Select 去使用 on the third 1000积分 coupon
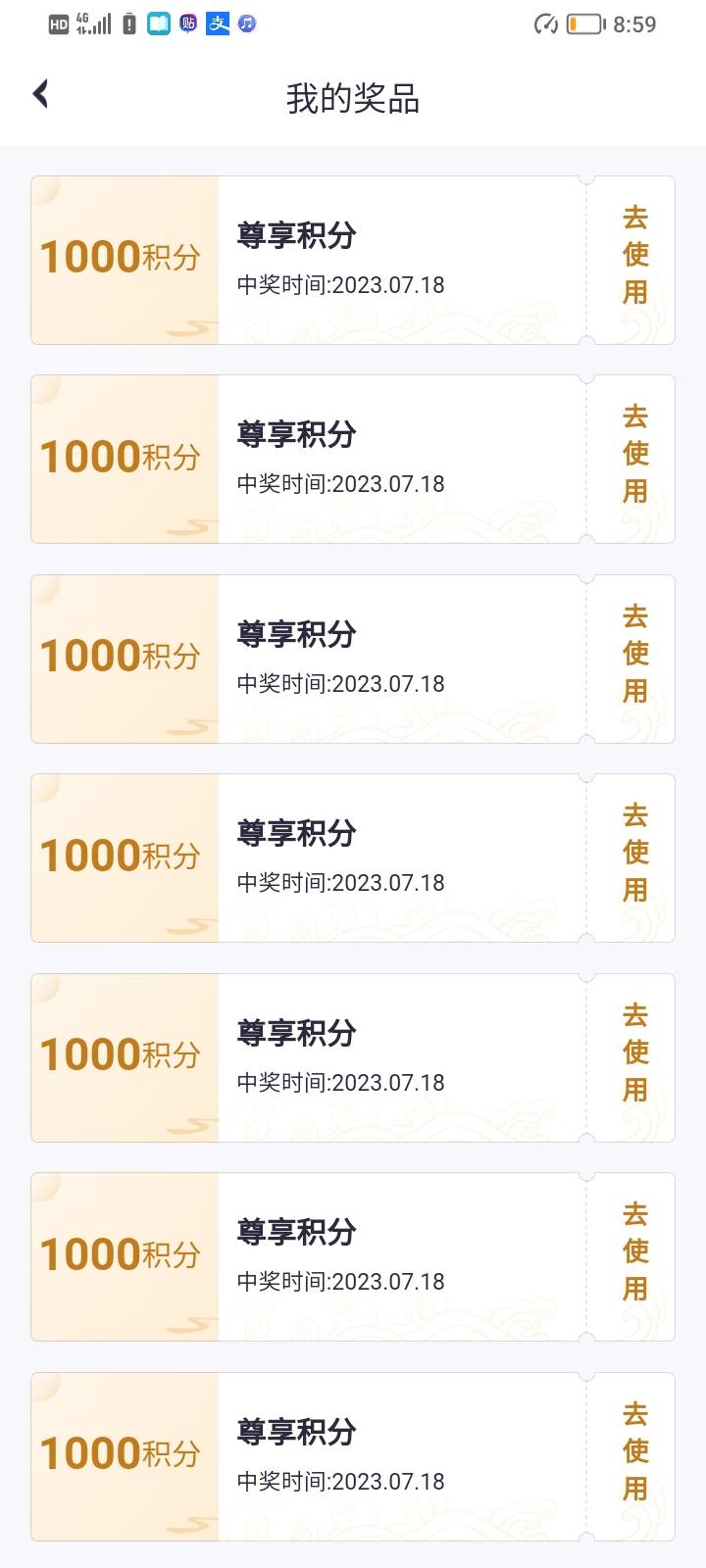 pos(634,655)
